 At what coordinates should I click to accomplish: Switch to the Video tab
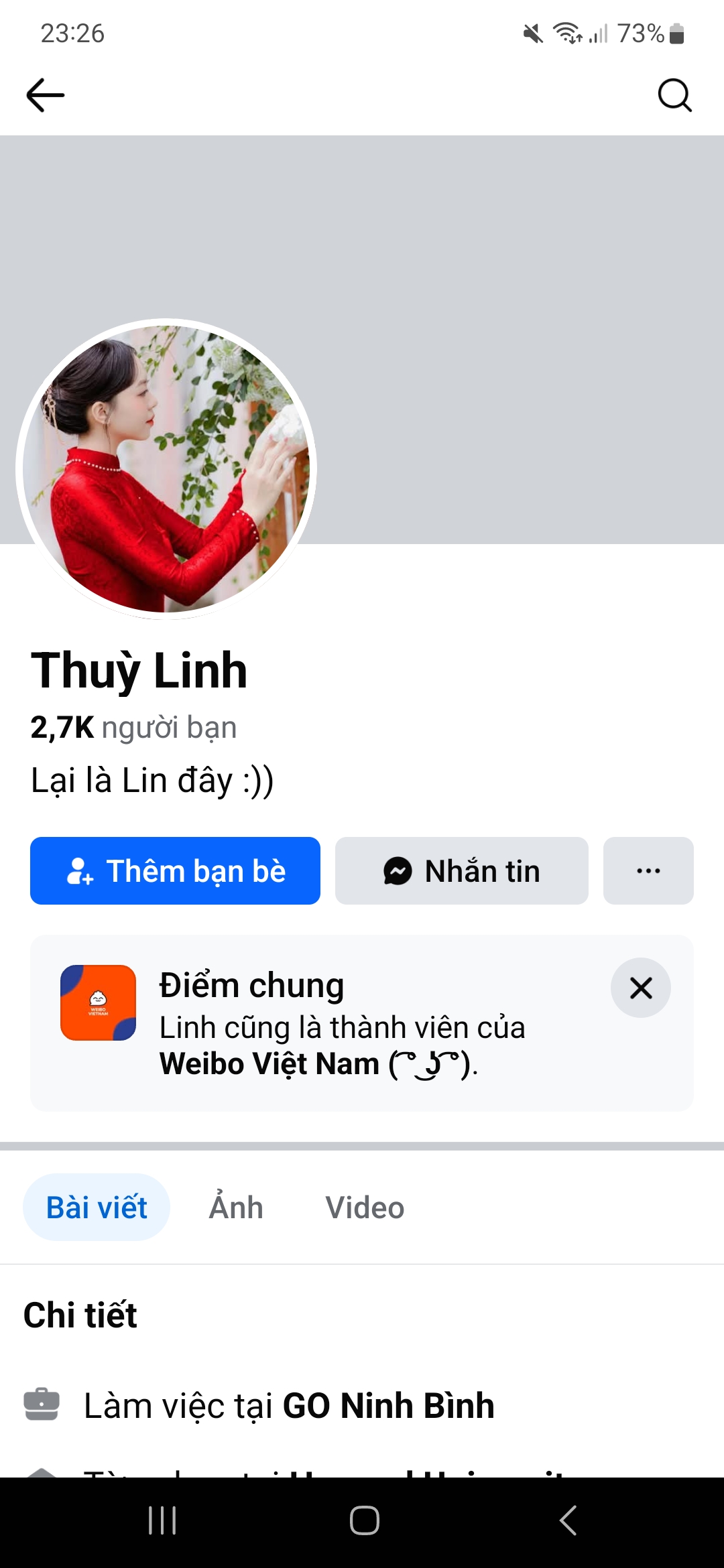365,1207
